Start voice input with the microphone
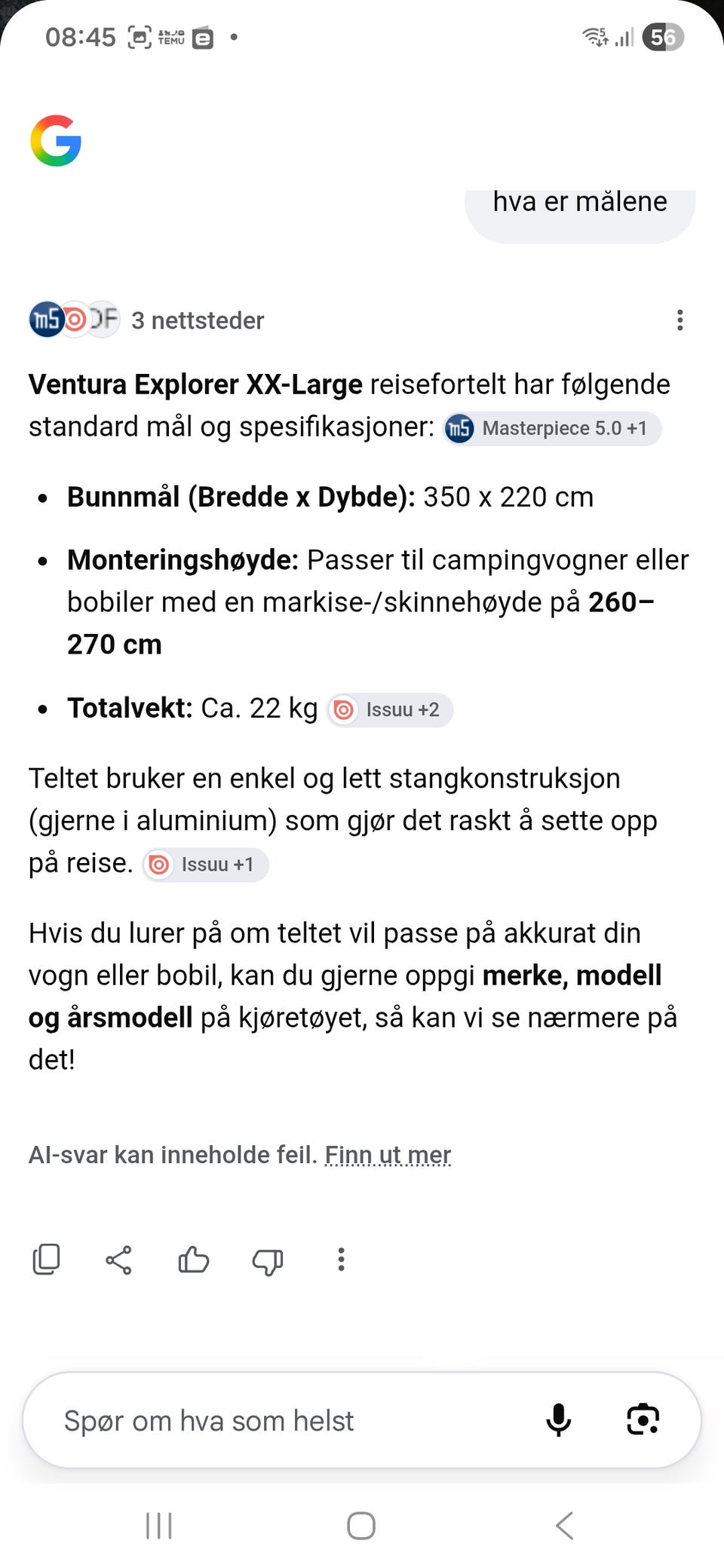 point(558,1420)
